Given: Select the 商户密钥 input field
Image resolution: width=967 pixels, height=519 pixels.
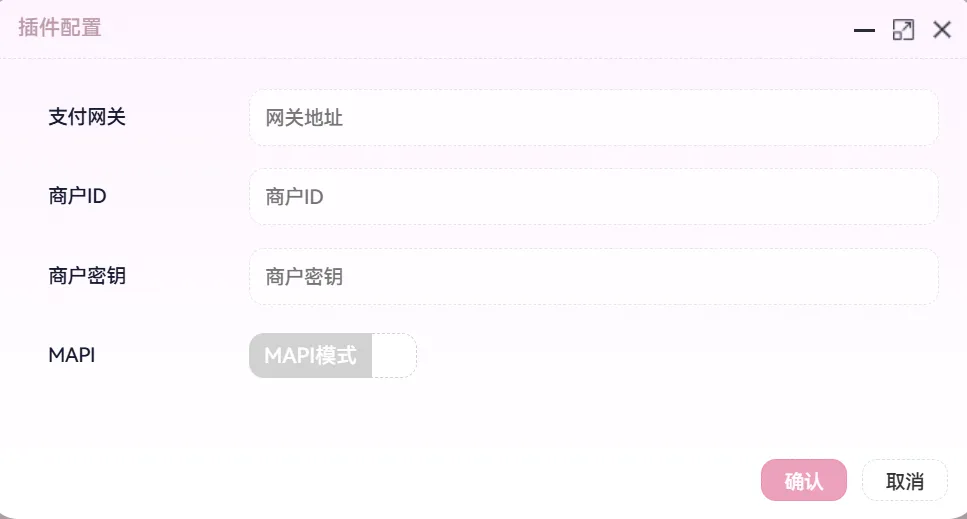Looking at the screenshot, I should (x=593, y=276).
